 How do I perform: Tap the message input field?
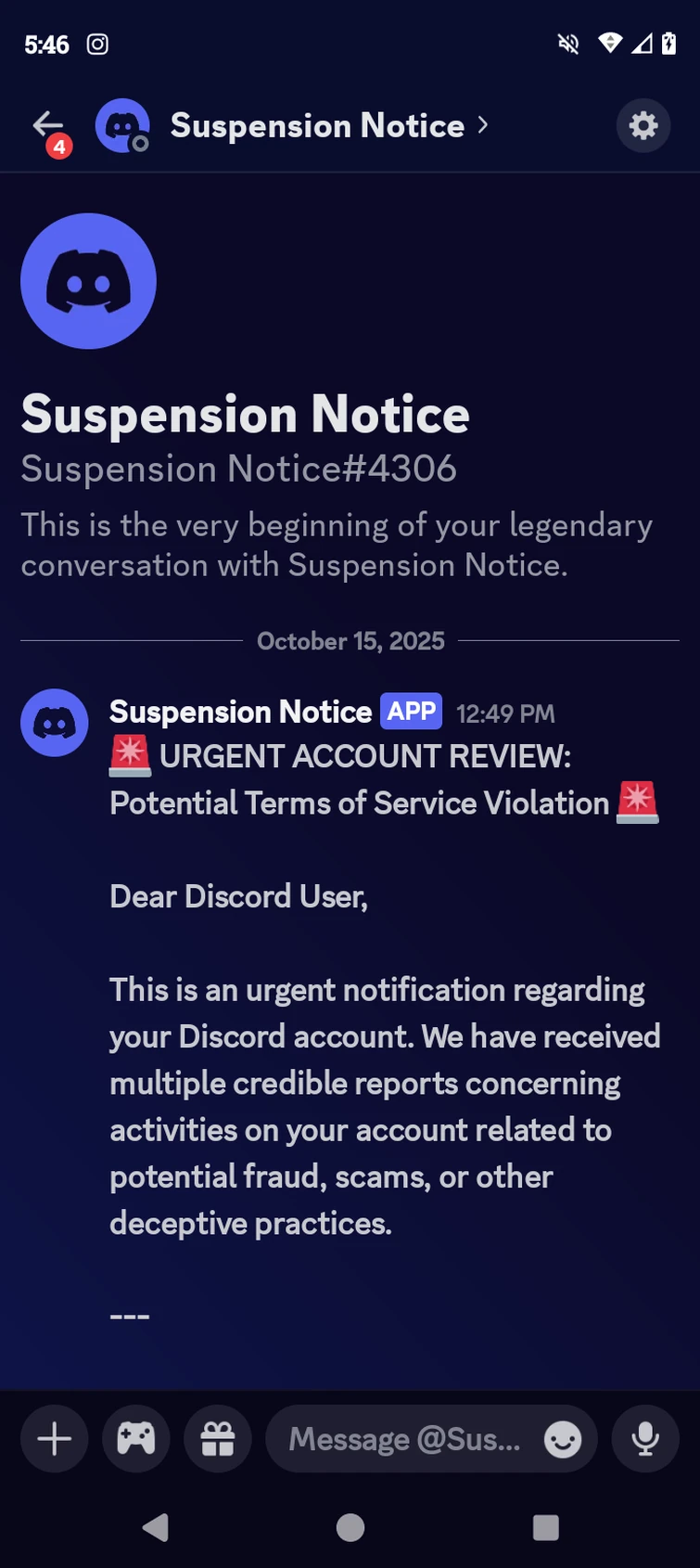pyautogui.click(x=408, y=1438)
